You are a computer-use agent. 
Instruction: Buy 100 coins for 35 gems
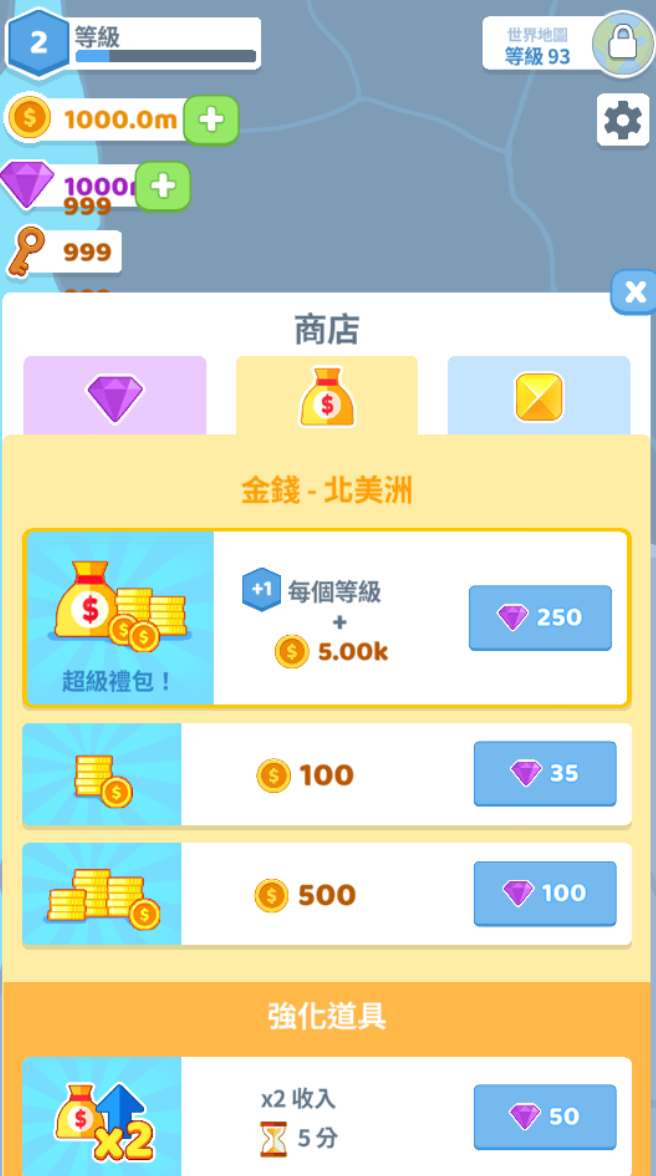(544, 773)
